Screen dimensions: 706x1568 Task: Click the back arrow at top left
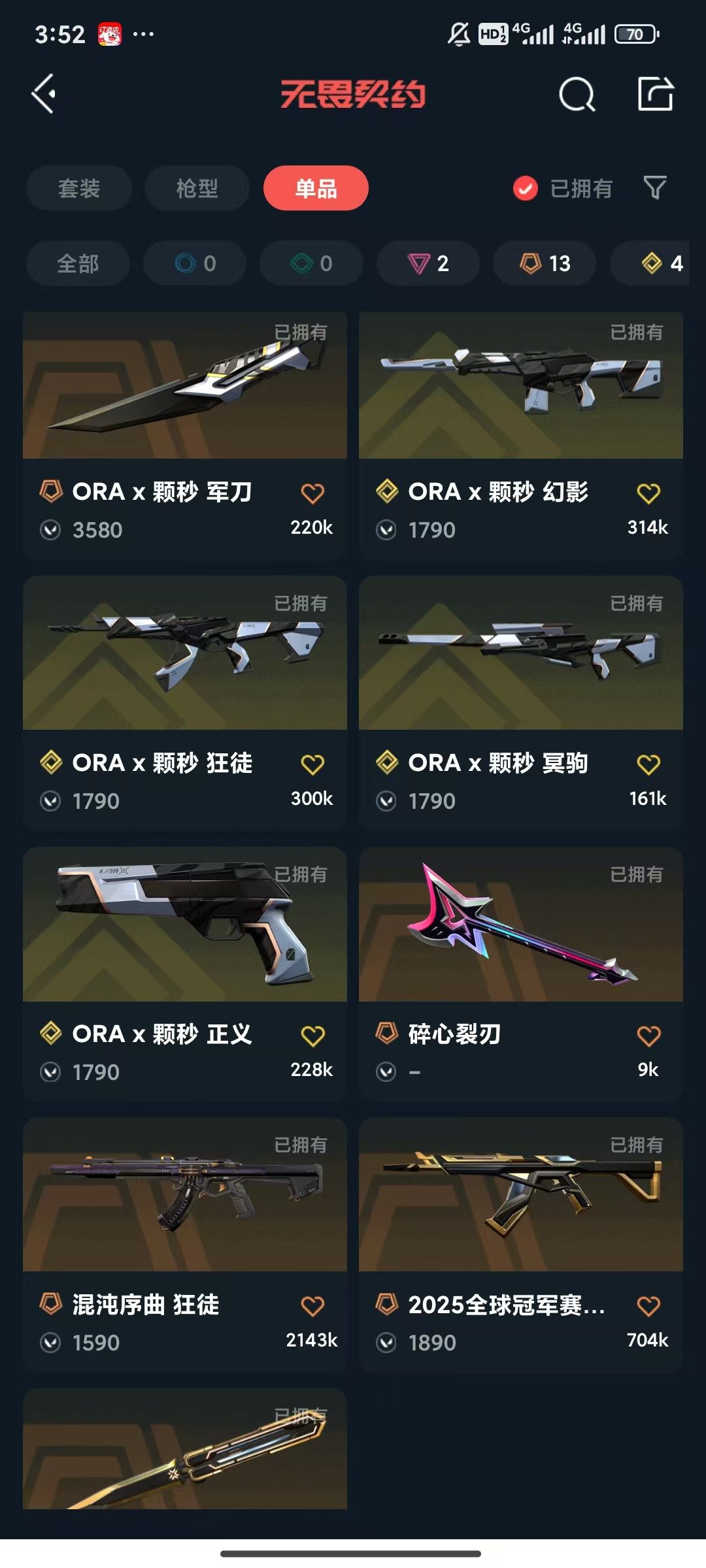point(43,93)
